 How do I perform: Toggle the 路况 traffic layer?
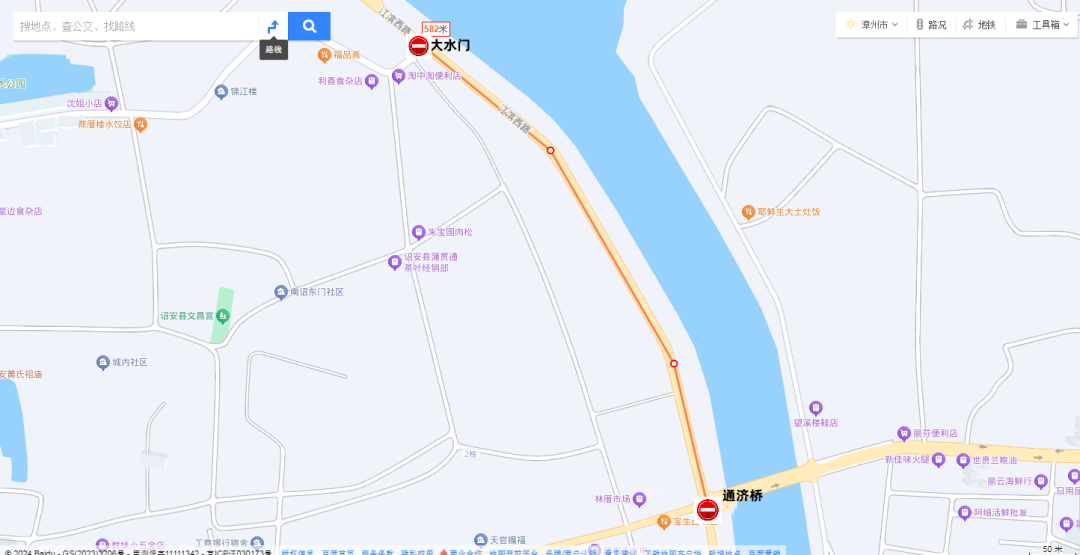click(x=931, y=24)
